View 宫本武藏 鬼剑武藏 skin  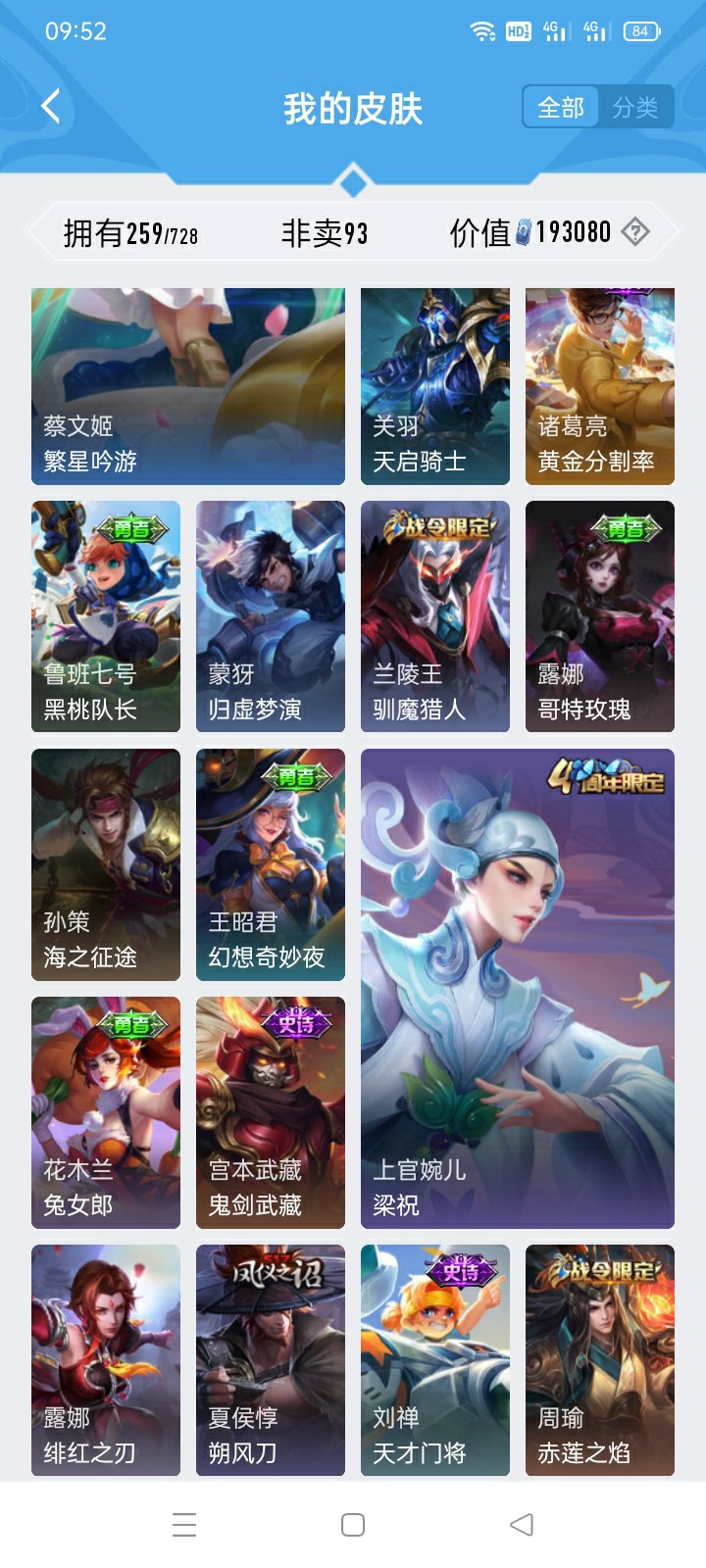(271, 1112)
